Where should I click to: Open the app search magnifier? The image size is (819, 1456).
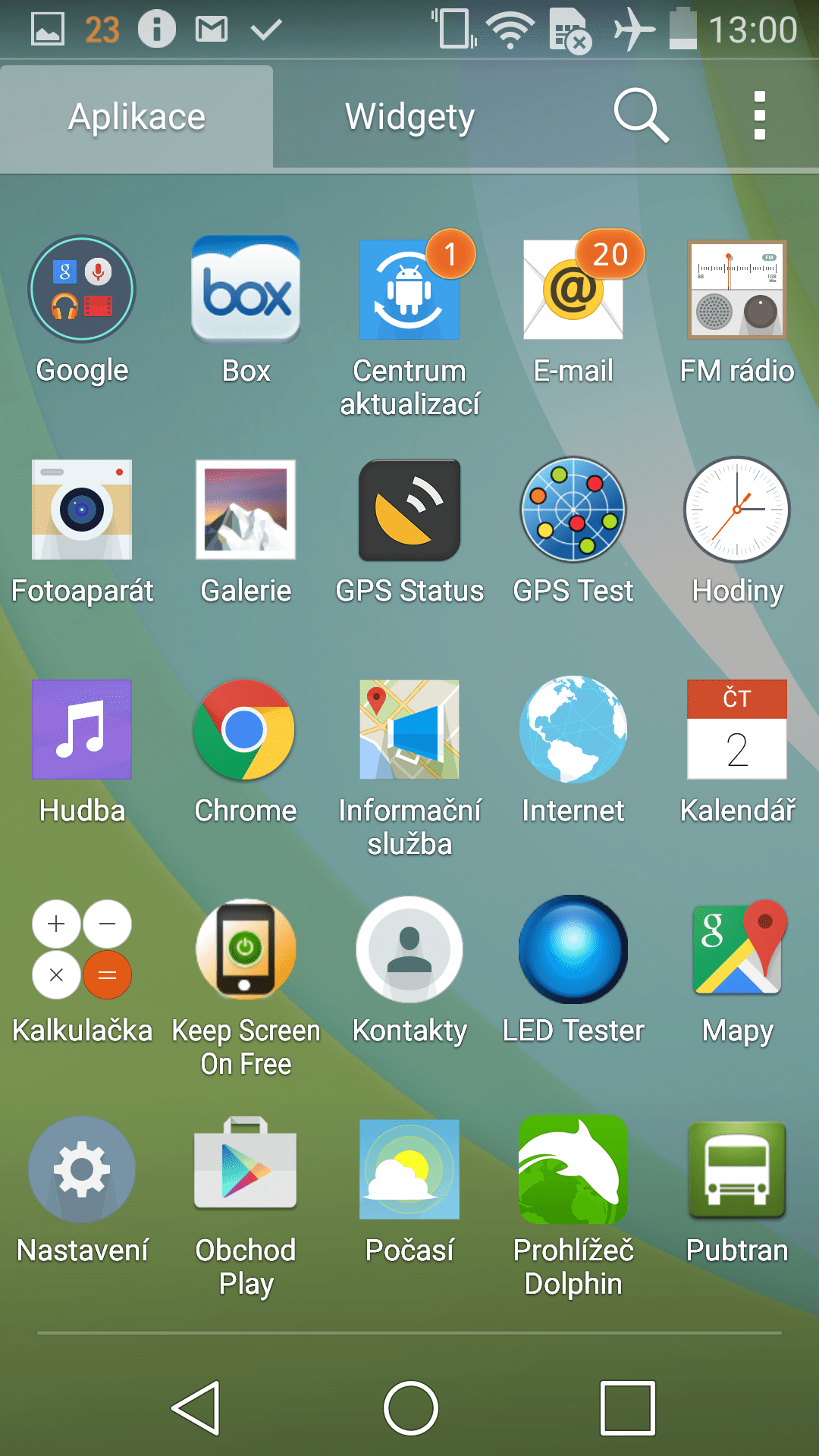pyautogui.click(x=641, y=115)
